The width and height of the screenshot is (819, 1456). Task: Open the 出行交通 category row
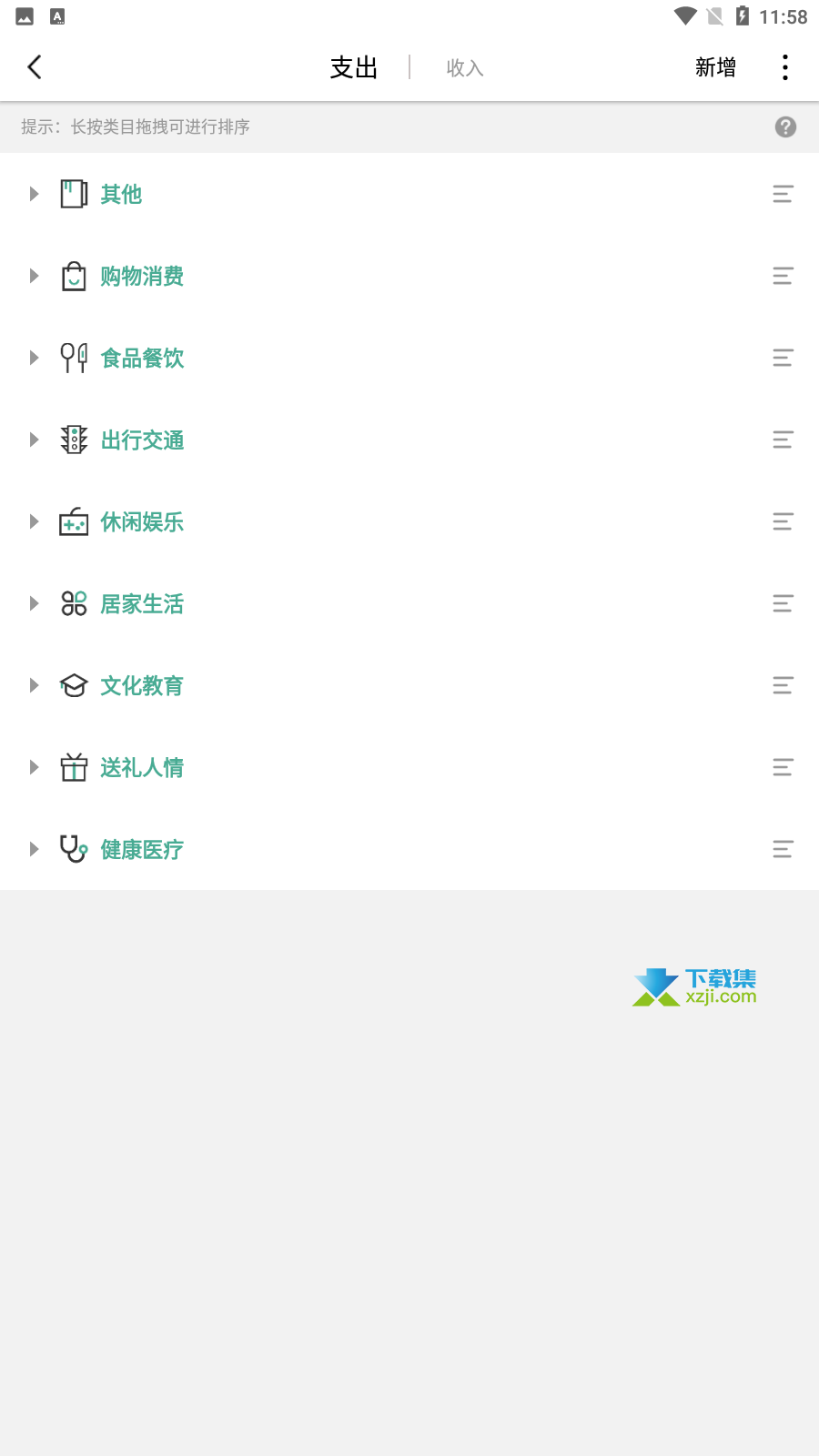click(409, 440)
